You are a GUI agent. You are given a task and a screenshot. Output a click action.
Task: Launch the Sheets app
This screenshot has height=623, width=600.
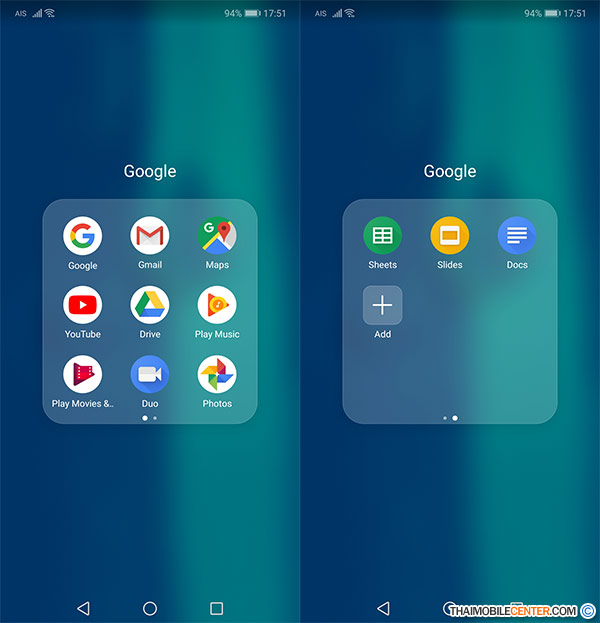tap(382, 236)
